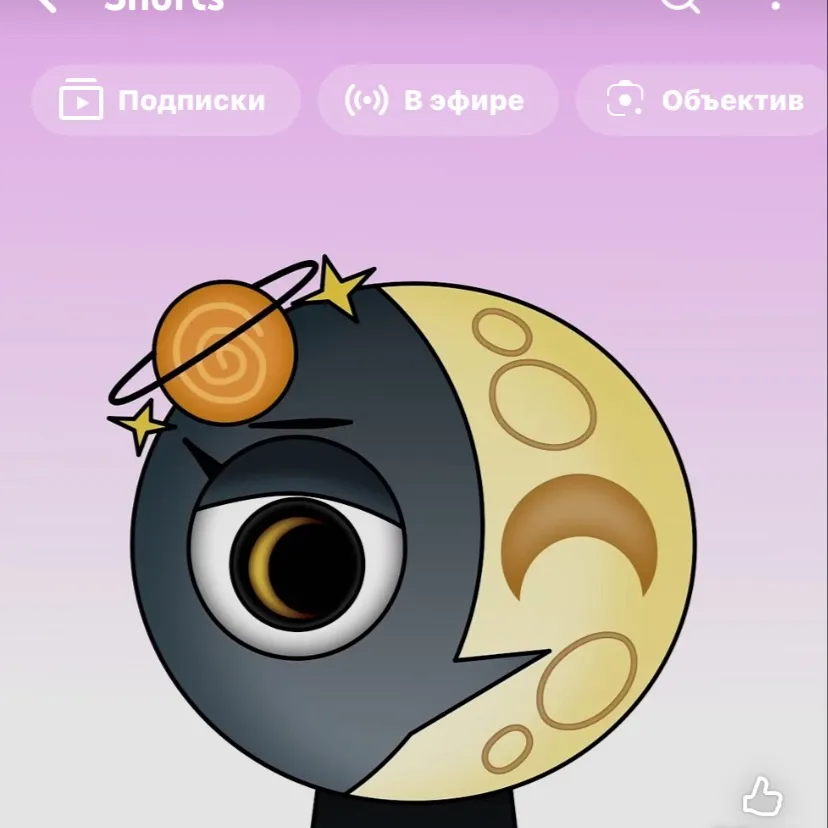
Task: Tap the Объектив chip
Action: [x=704, y=100]
